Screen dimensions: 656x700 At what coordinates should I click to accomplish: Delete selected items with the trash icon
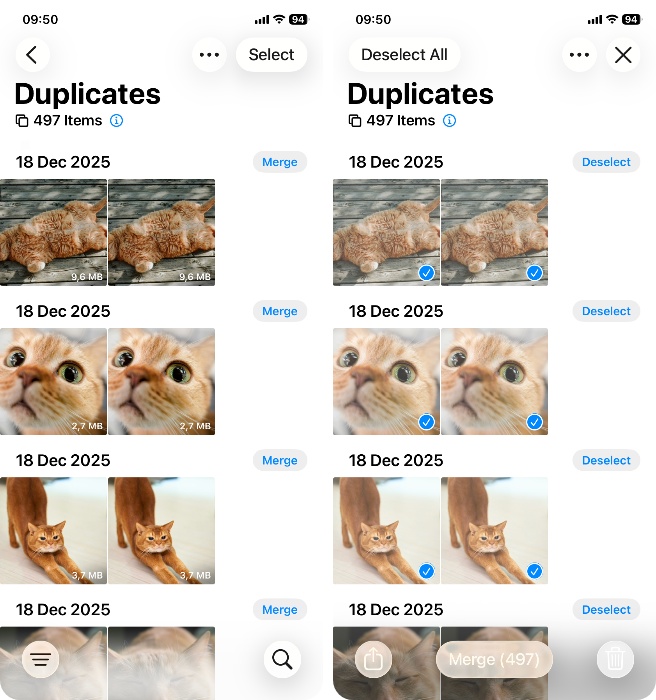(x=615, y=659)
